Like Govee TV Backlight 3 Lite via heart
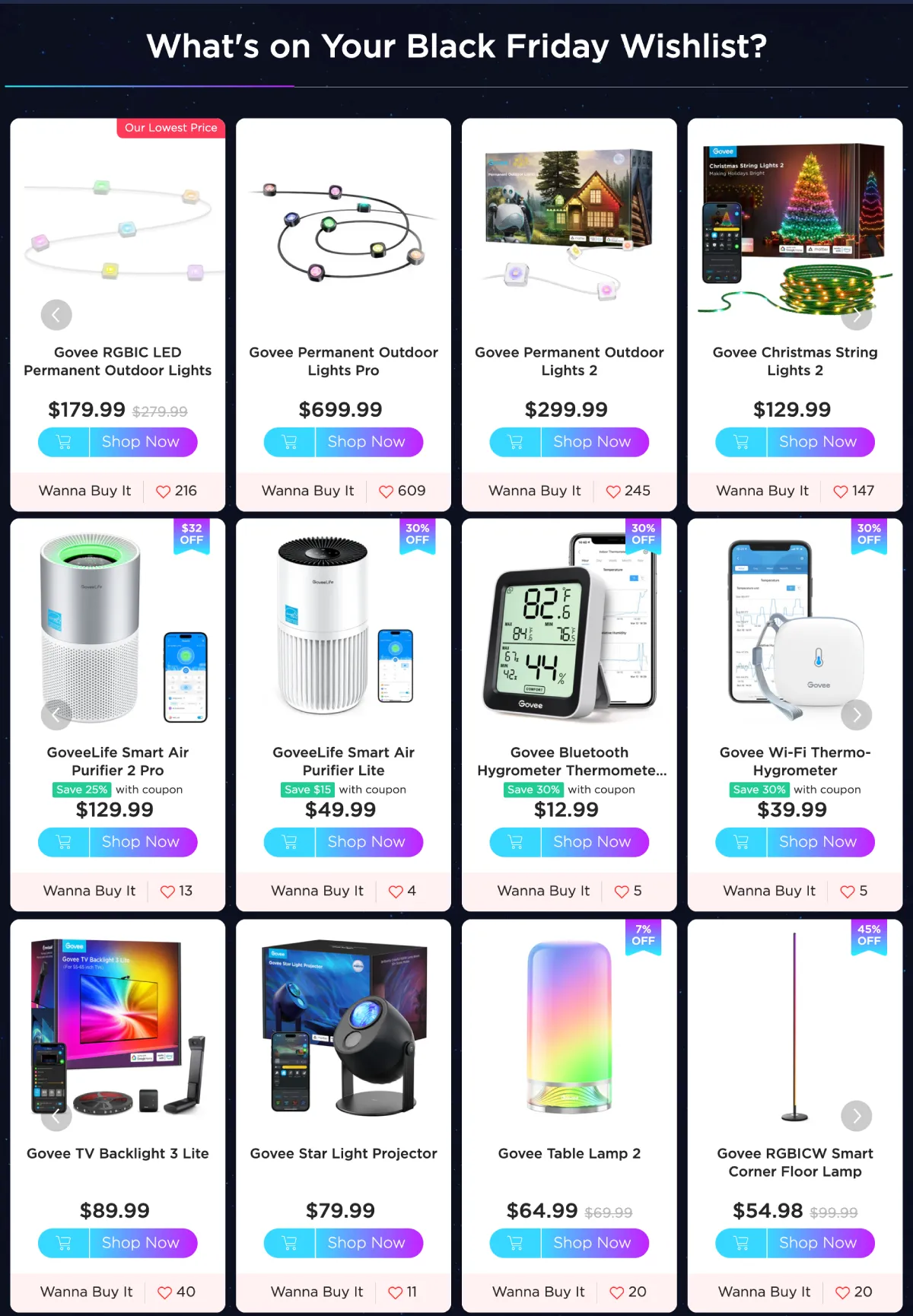 tap(164, 1292)
